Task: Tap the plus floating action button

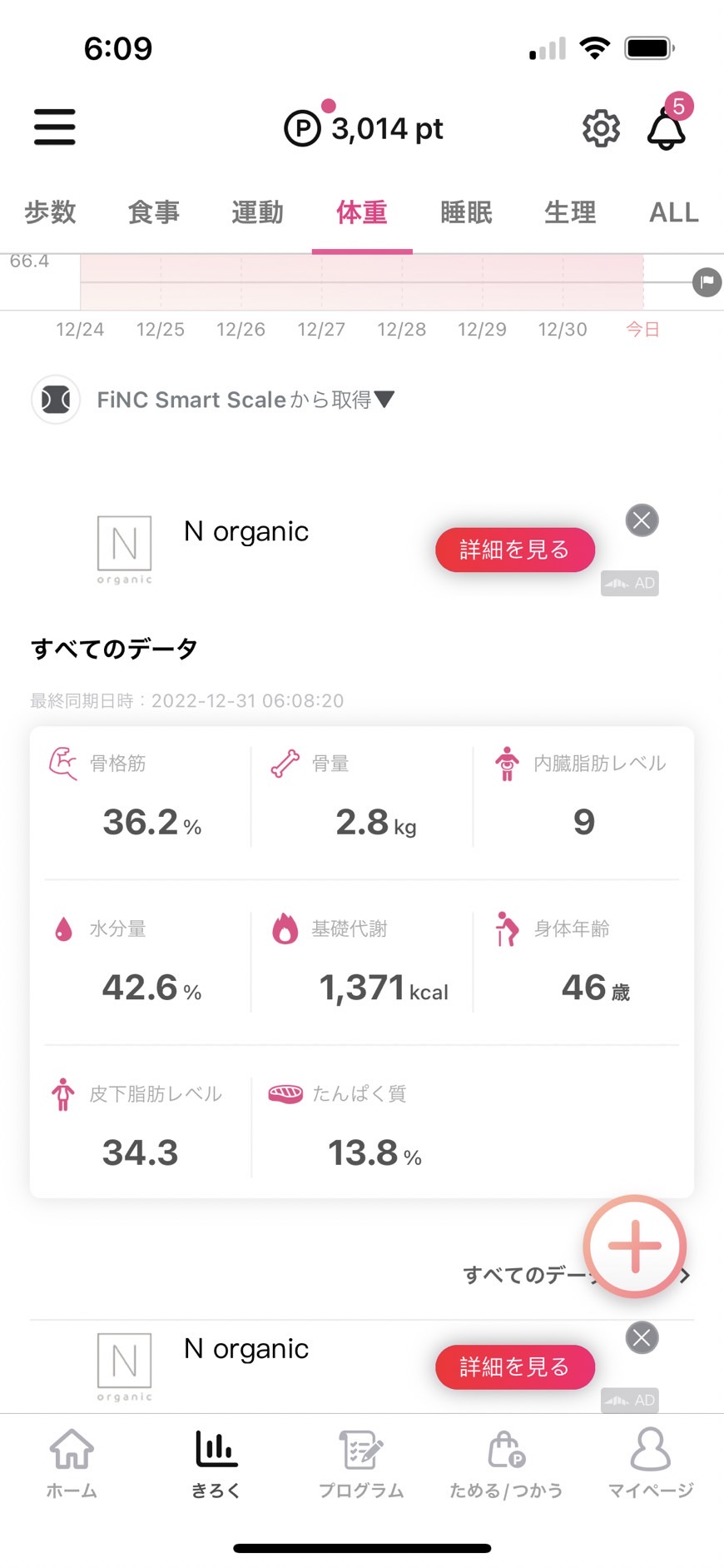Action: [x=634, y=1246]
